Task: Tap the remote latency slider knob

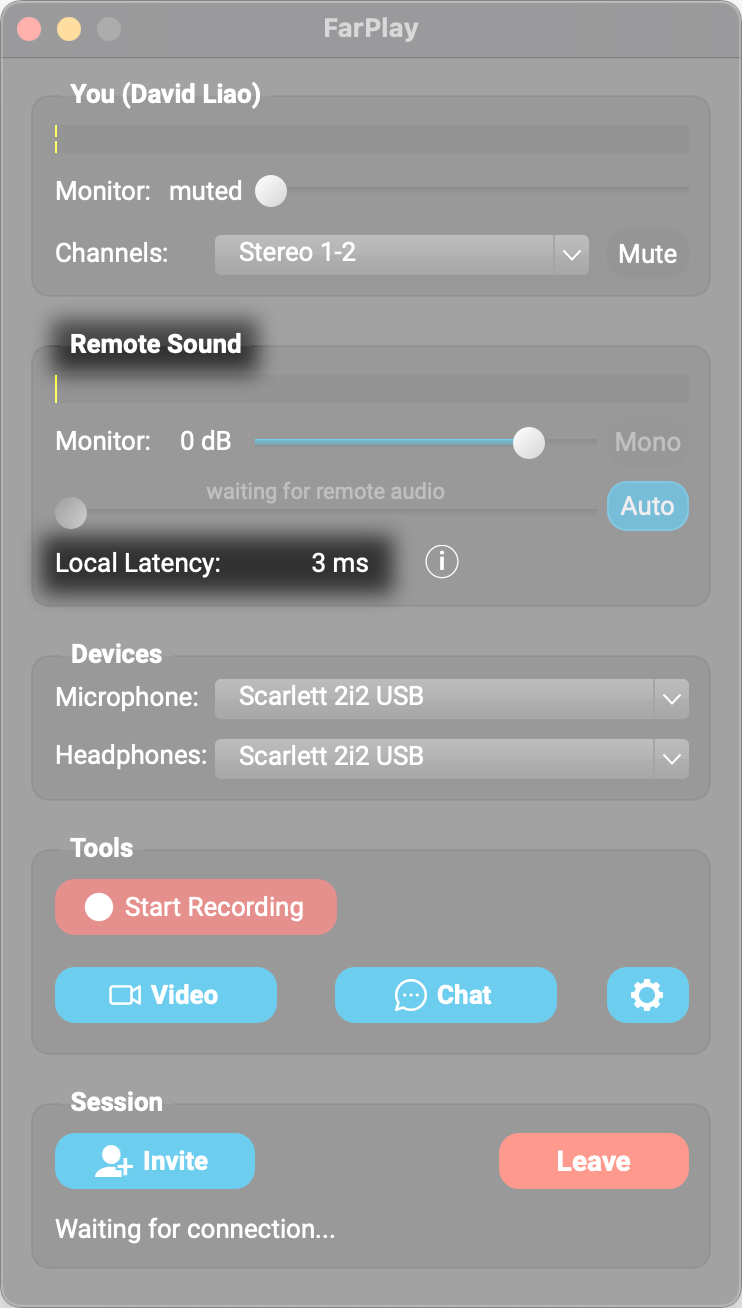Action: (x=70, y=514)
